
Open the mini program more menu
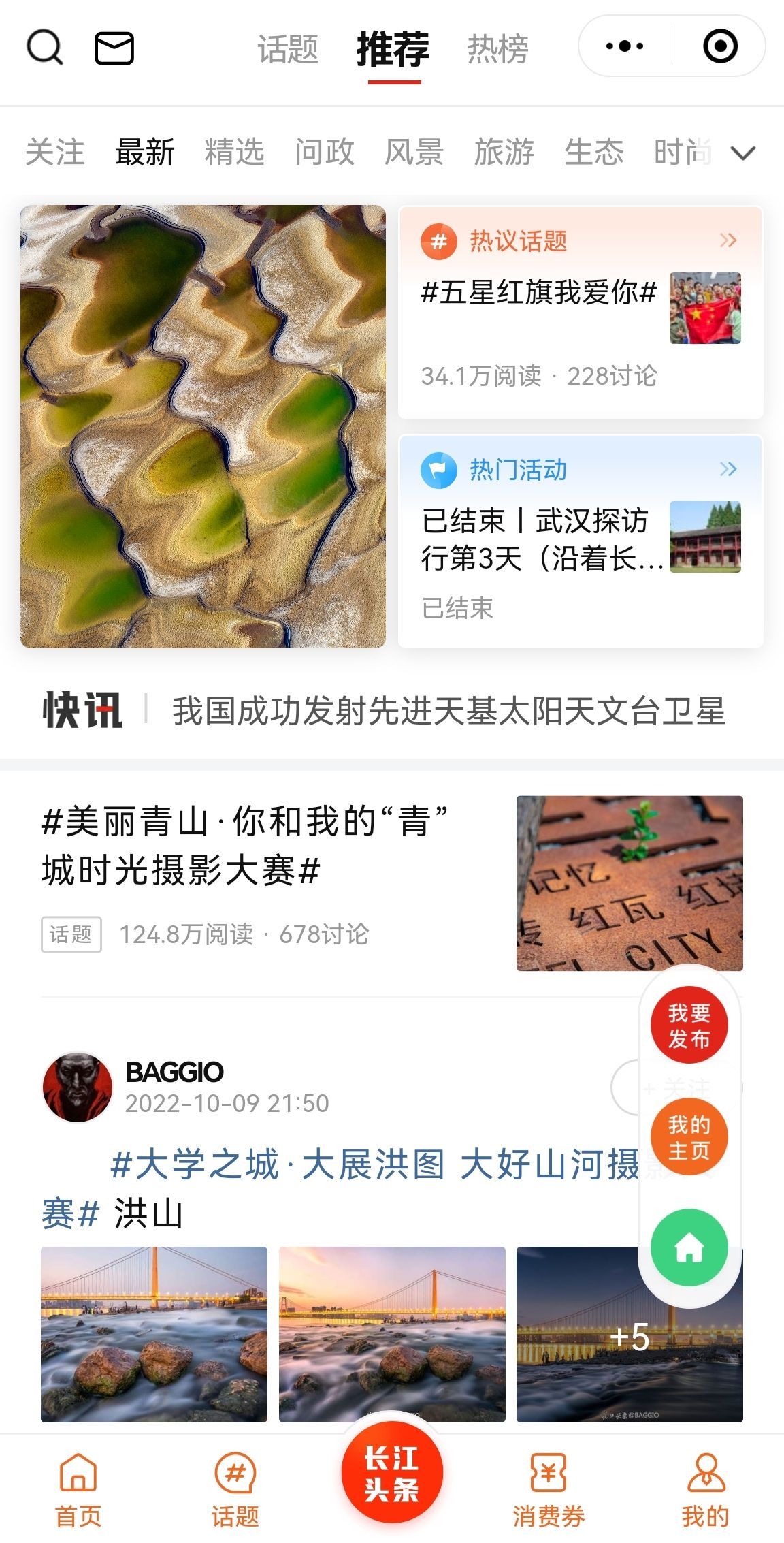(625, 46)
